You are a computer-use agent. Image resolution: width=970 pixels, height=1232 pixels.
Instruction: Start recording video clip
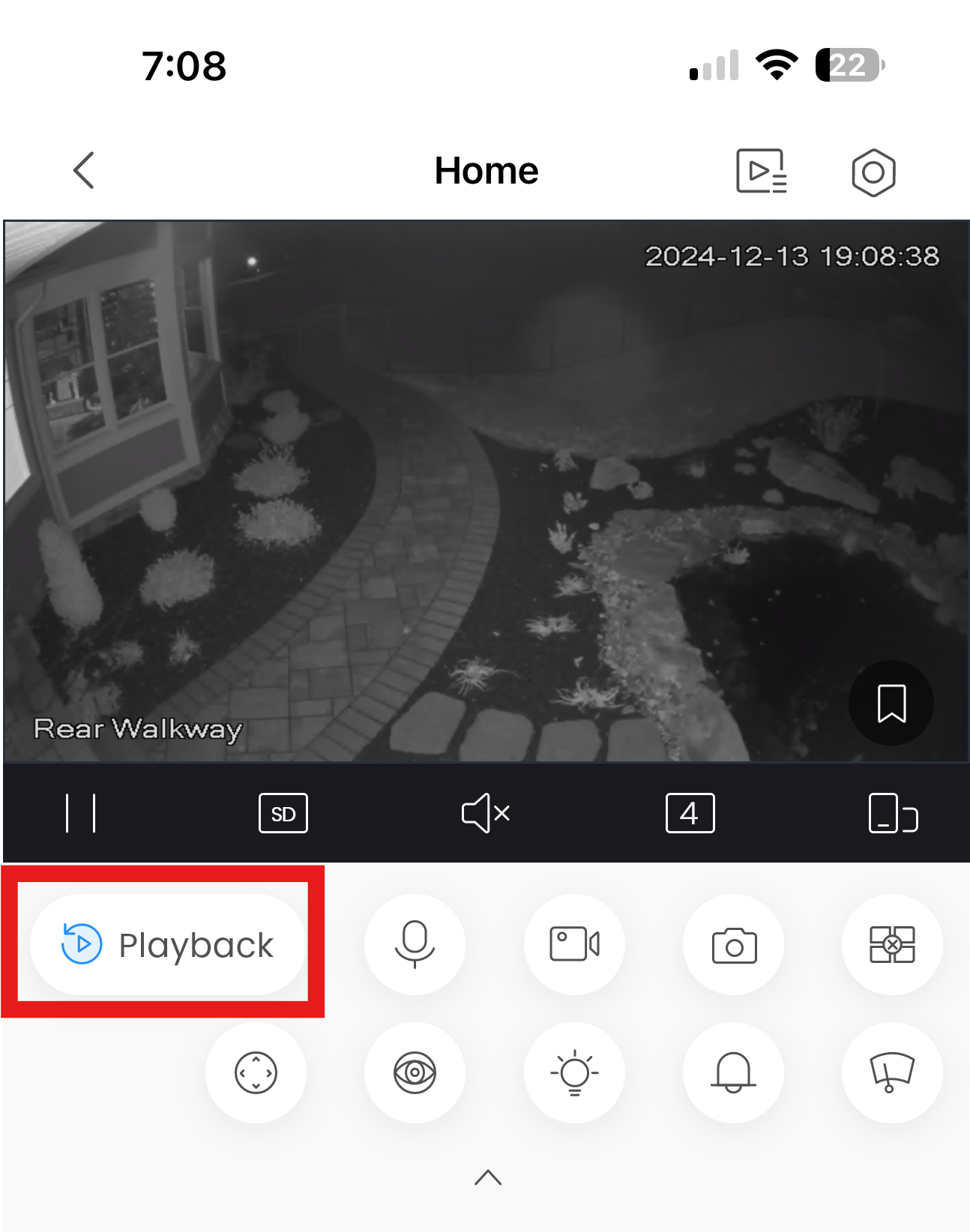[x=574, y=944]
